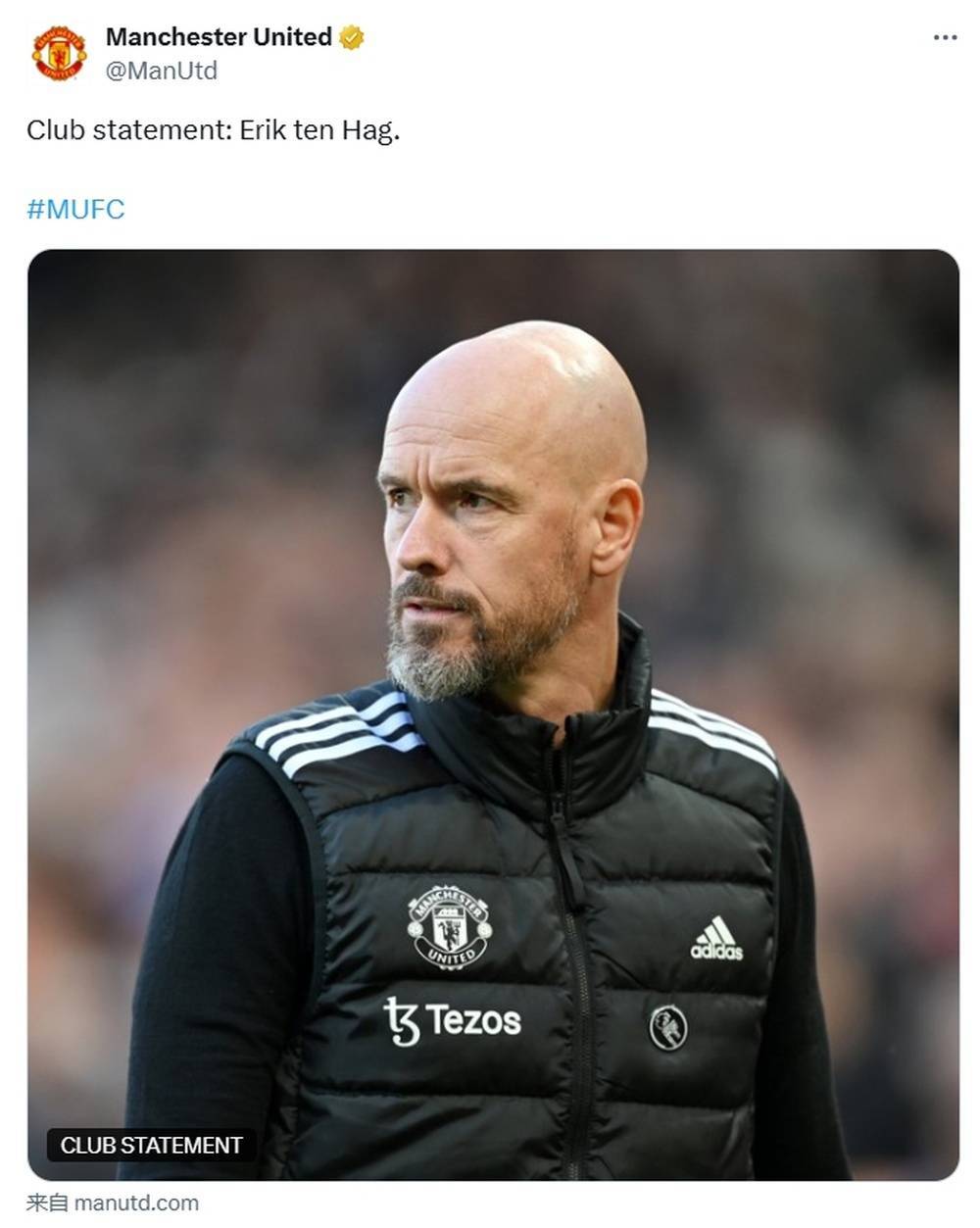
Task: View the Manchester United account name
Action: 219,37
